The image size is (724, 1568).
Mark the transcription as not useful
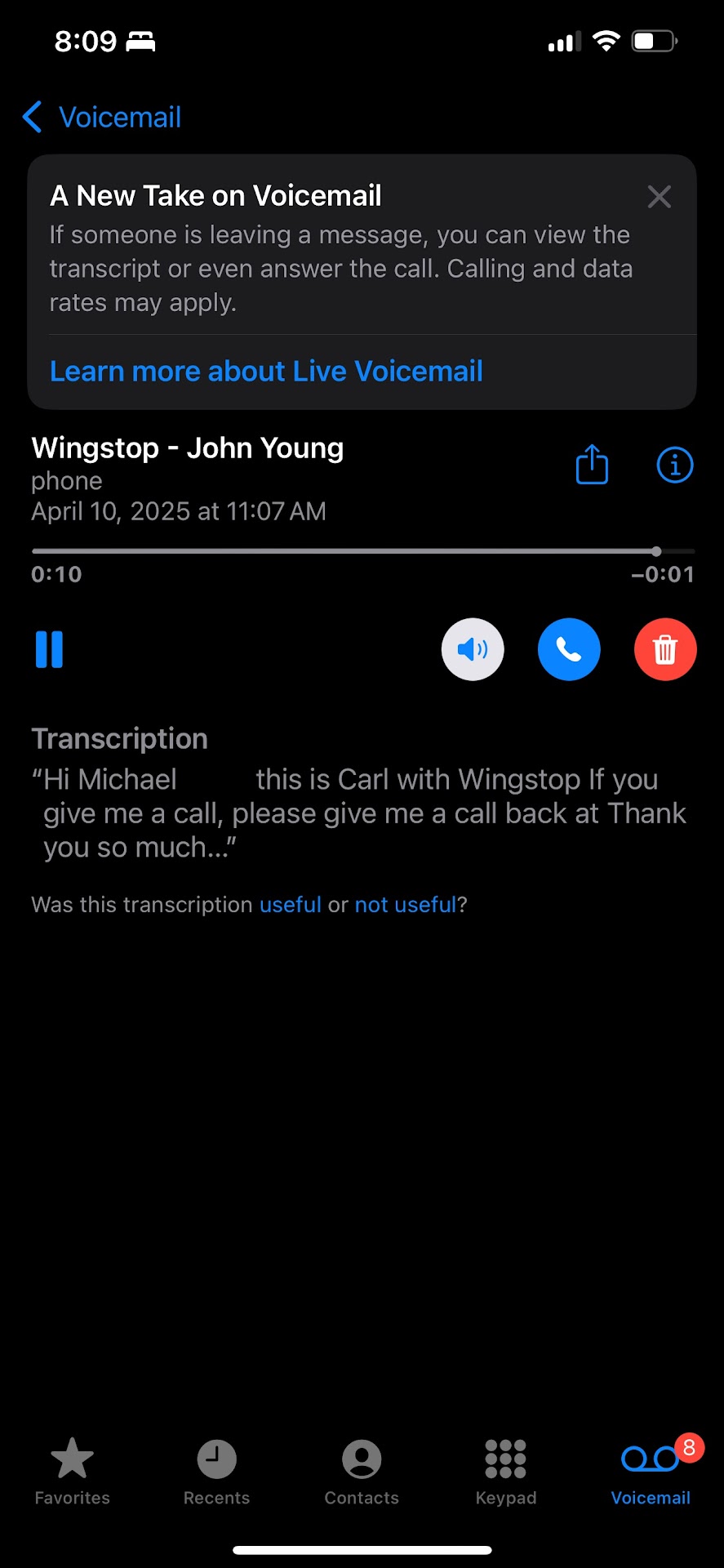click(405, 905)
